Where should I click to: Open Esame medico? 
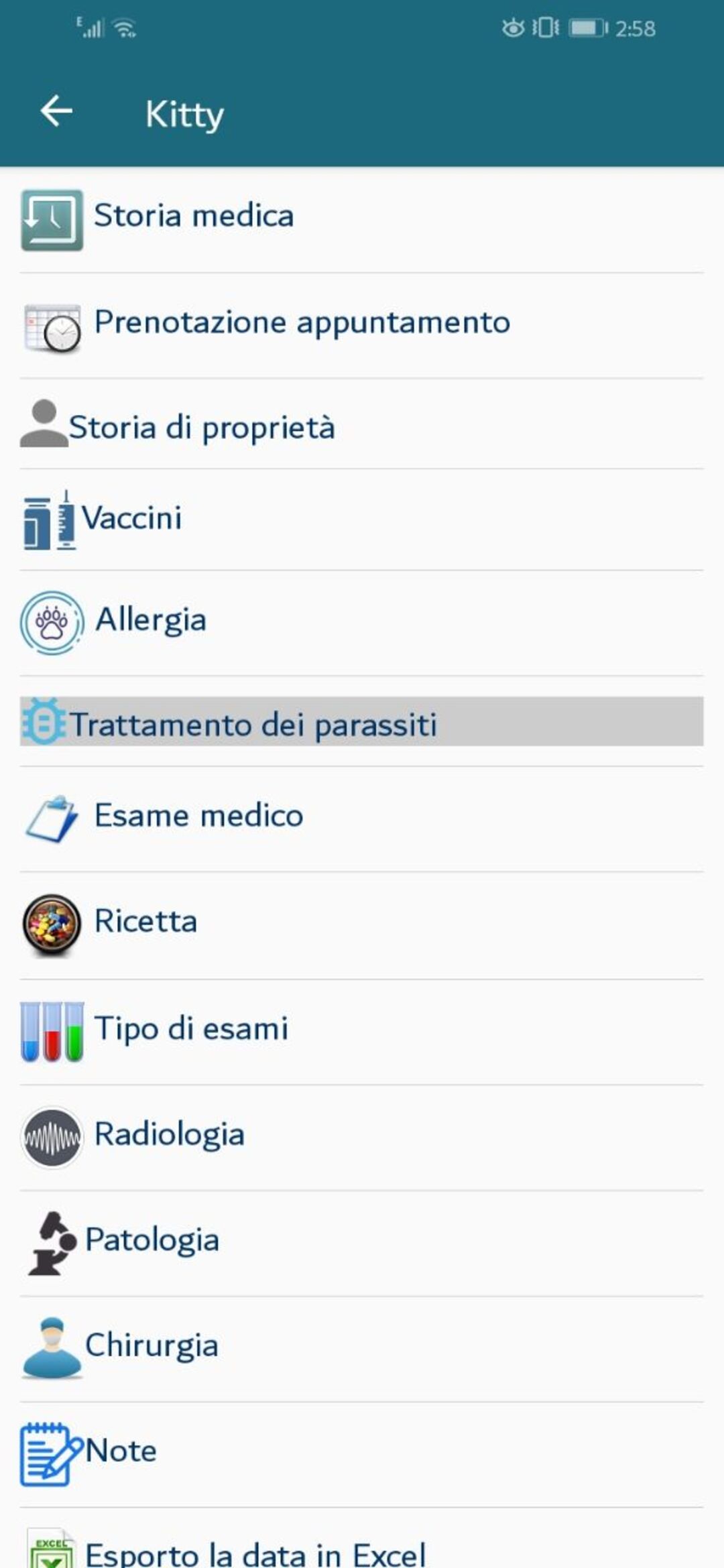click(x=198, y=817)
